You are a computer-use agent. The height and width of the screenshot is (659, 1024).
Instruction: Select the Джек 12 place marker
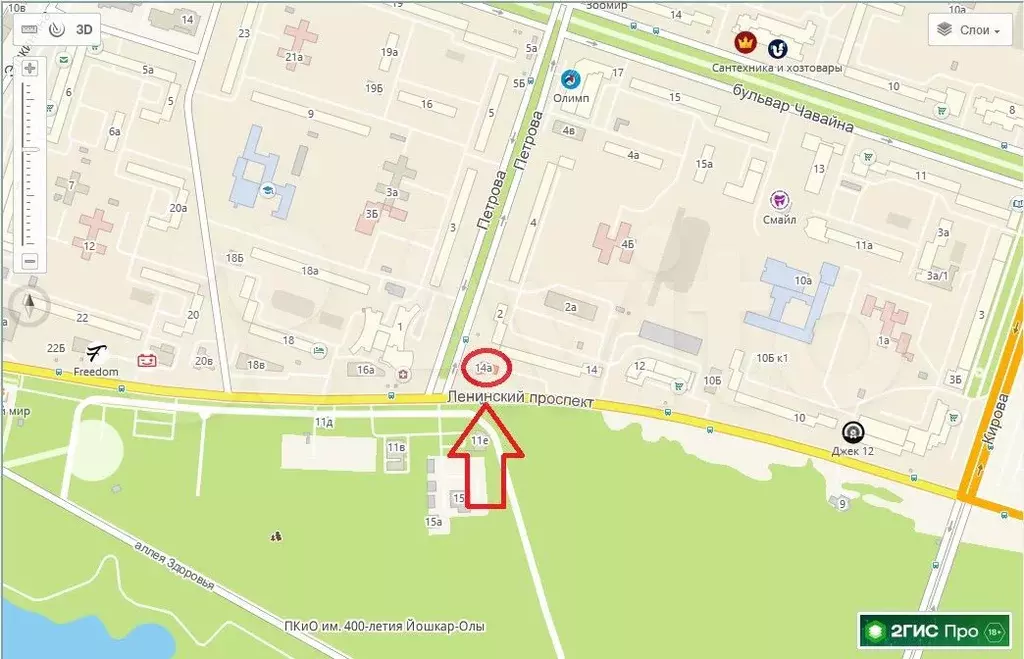coord(853,431)
